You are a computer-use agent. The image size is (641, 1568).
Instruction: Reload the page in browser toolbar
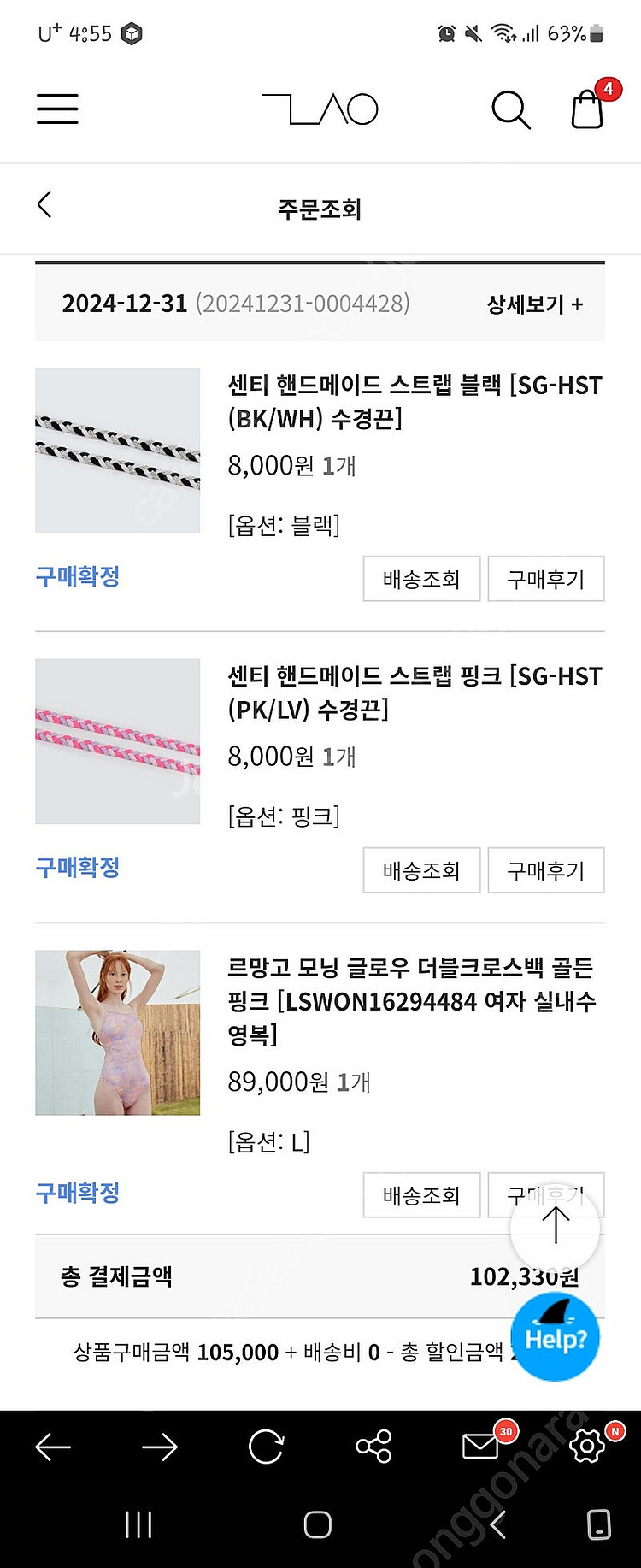pos(266,1447)
